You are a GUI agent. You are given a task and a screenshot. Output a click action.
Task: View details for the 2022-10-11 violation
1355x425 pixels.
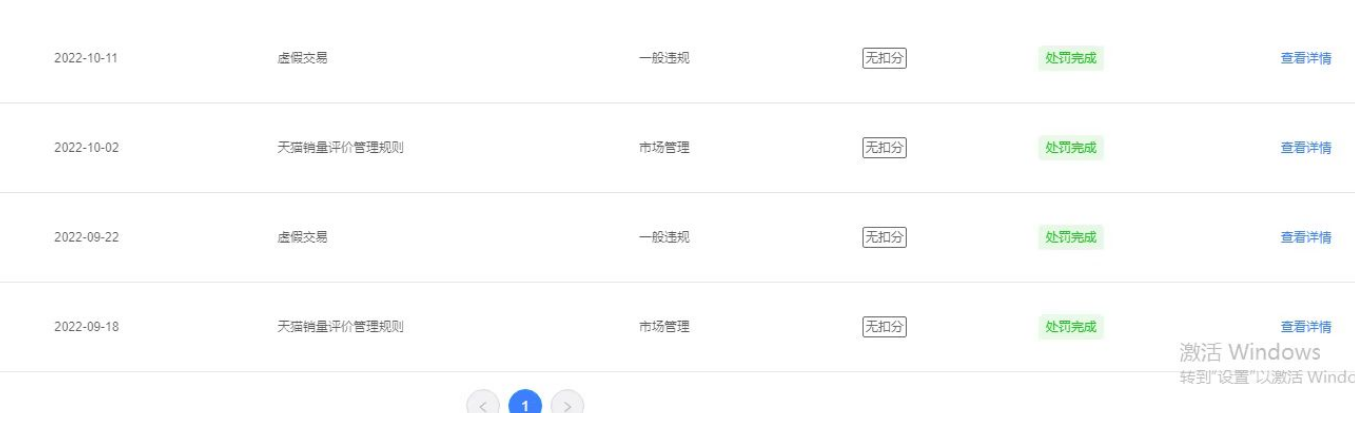click(x=1305, y=58)
